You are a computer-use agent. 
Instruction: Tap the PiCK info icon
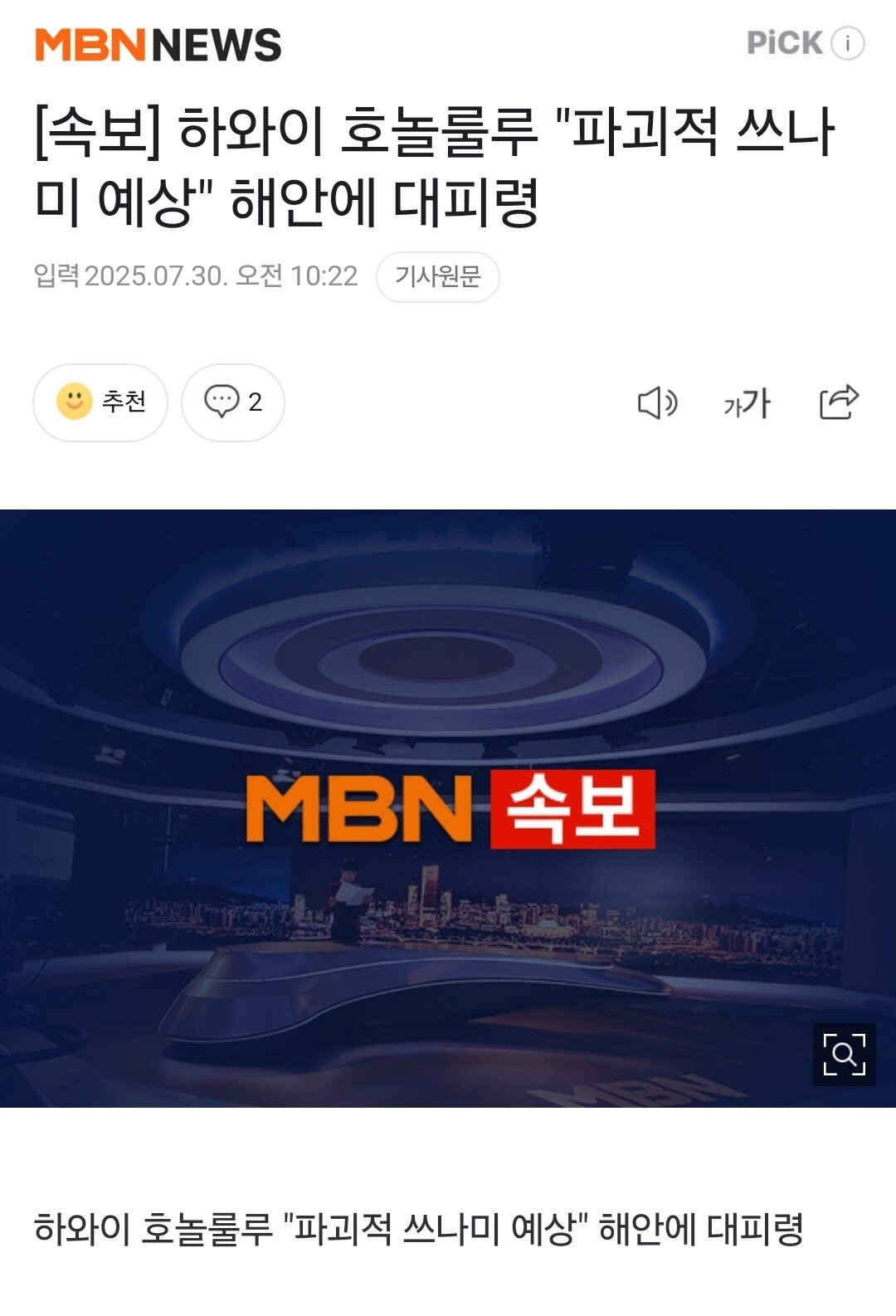[x=848, y=43]
